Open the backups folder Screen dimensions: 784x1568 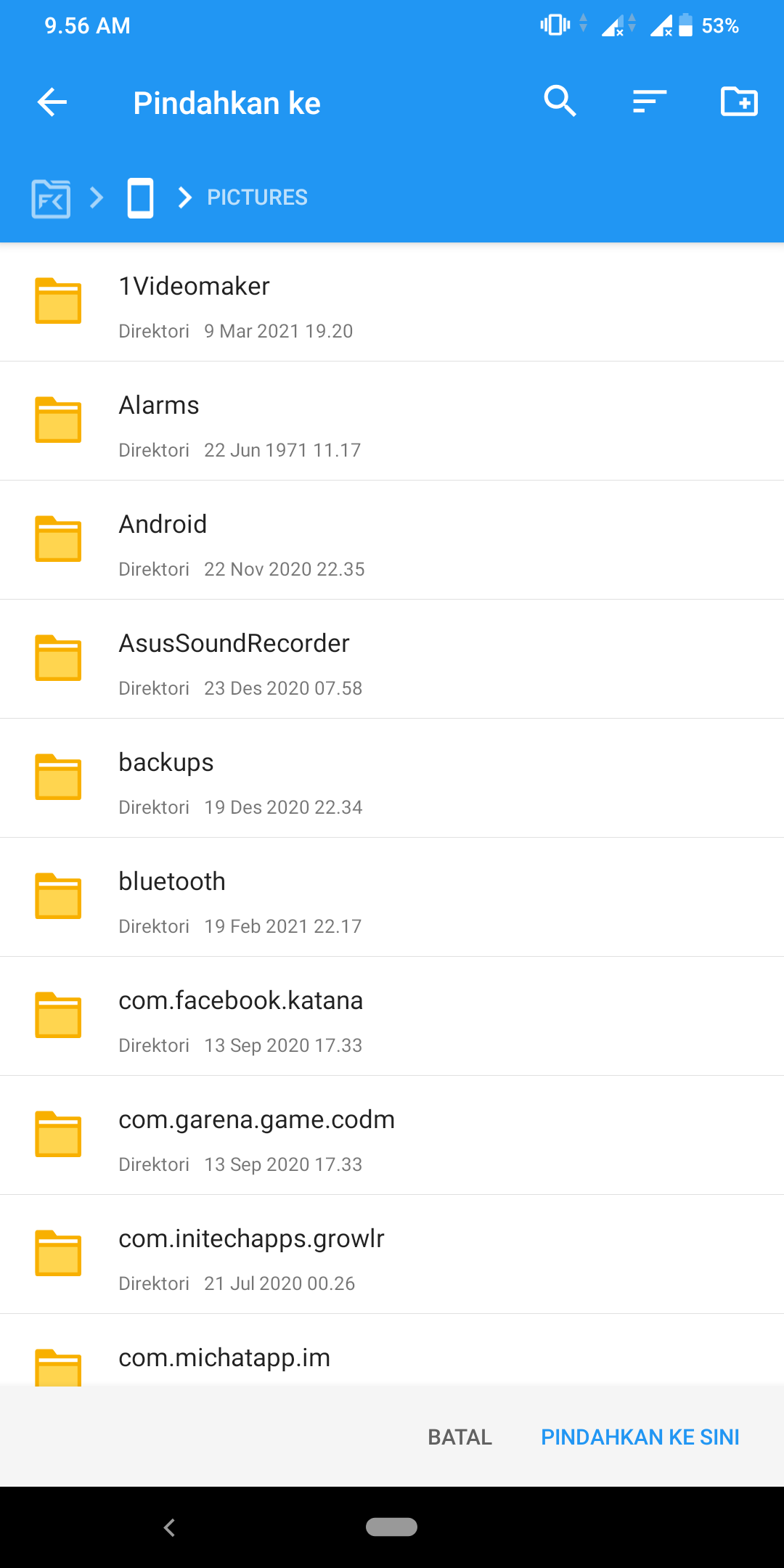click(392, 778)
